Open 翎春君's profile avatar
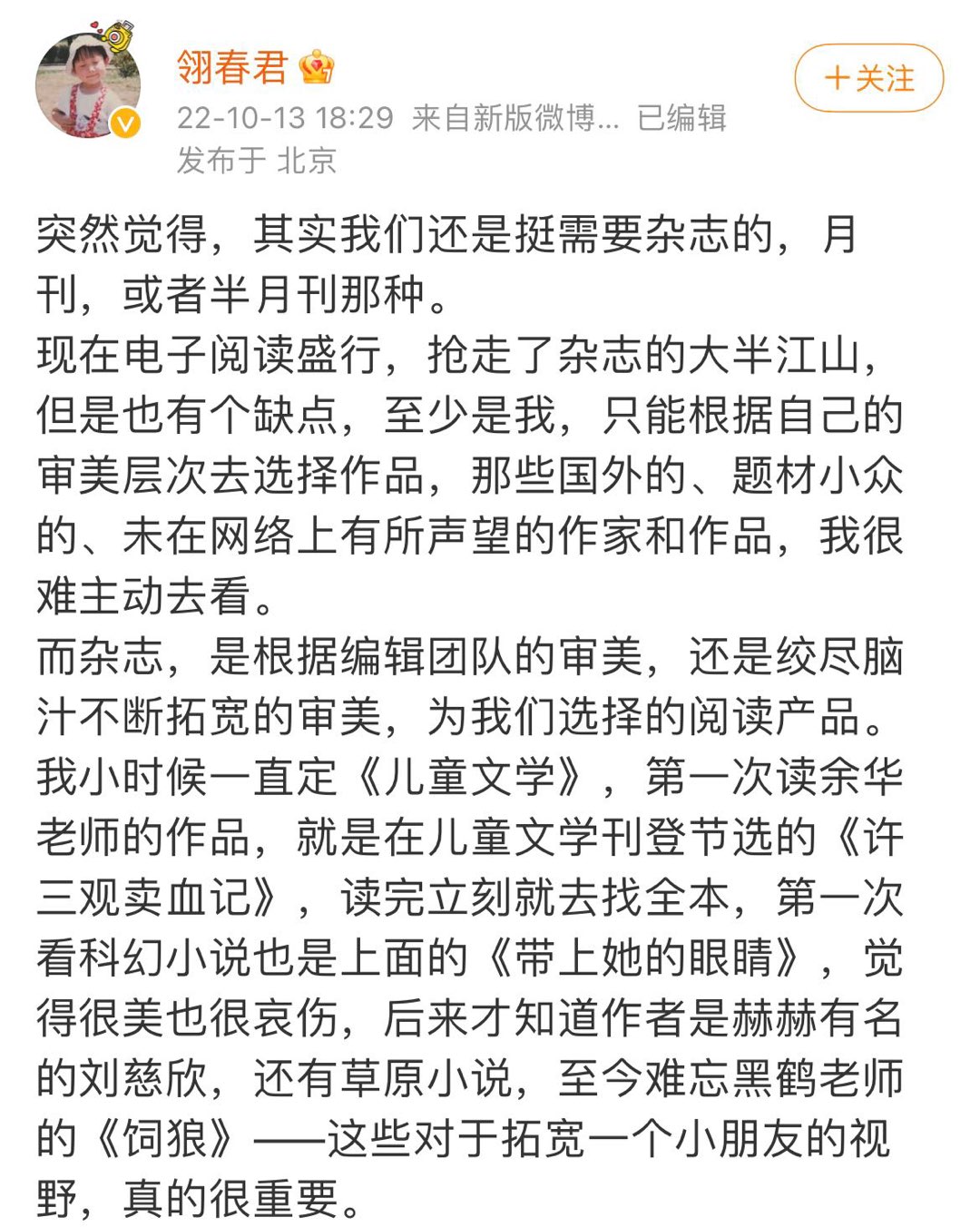The height and width of the screenshot is (1227, 980). [x=88, y=86]
